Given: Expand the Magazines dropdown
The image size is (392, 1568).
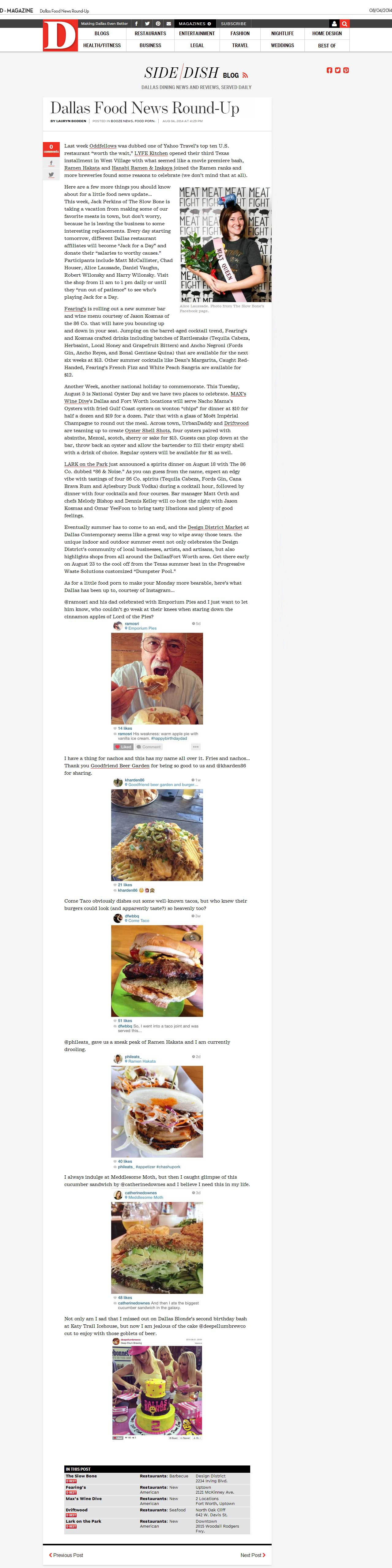Looking at the screenshot, I should (x=195, y=24).
